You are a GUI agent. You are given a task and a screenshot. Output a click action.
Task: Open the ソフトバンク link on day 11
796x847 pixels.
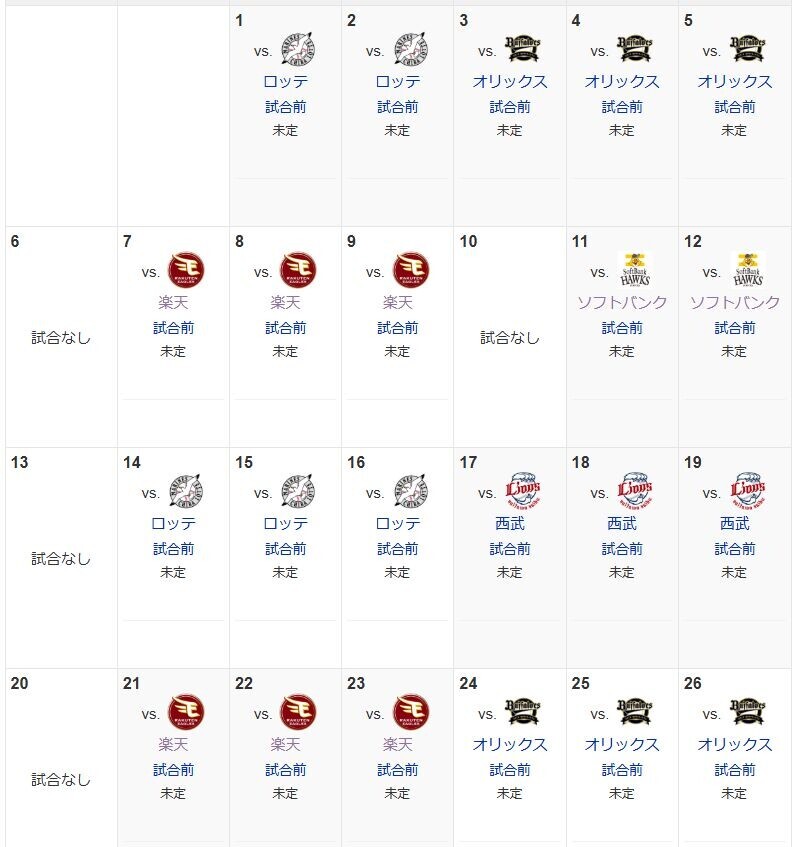pyautogui.click(x=622, y=303)
